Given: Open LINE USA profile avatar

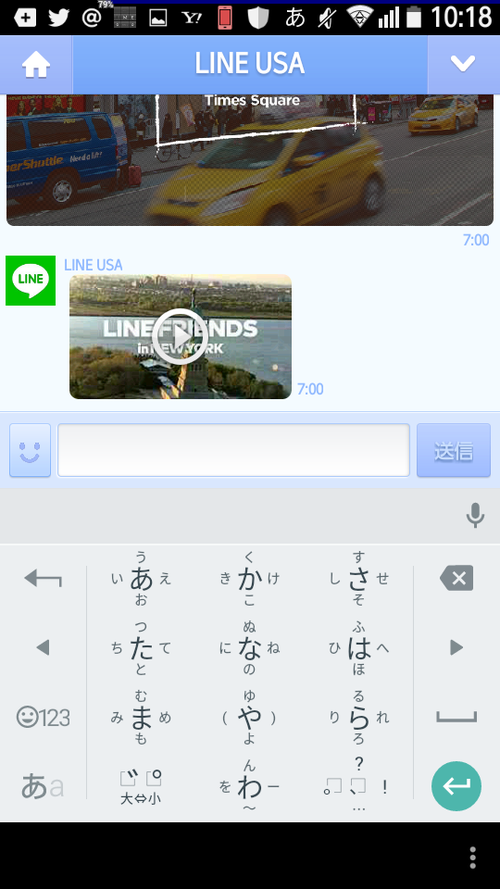Looking at the screenshot, I should (x=31, y=281).
